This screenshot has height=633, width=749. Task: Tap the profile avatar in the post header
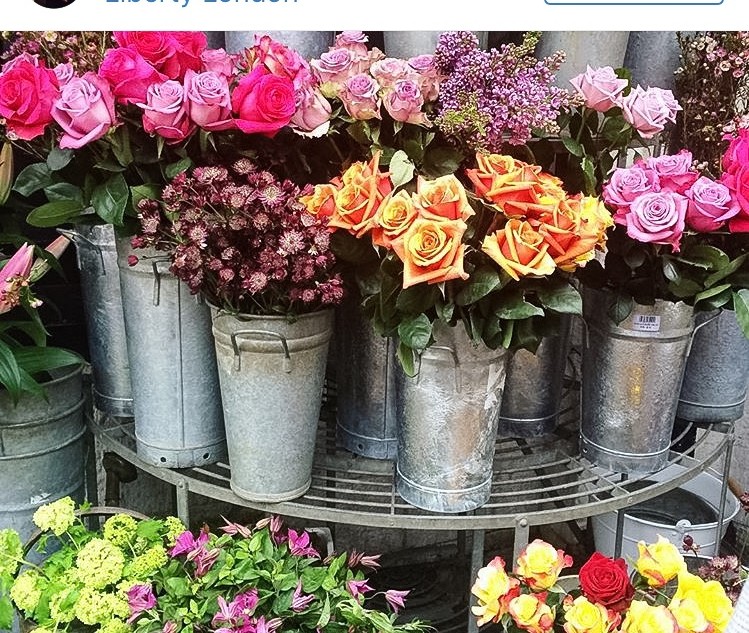54,3
